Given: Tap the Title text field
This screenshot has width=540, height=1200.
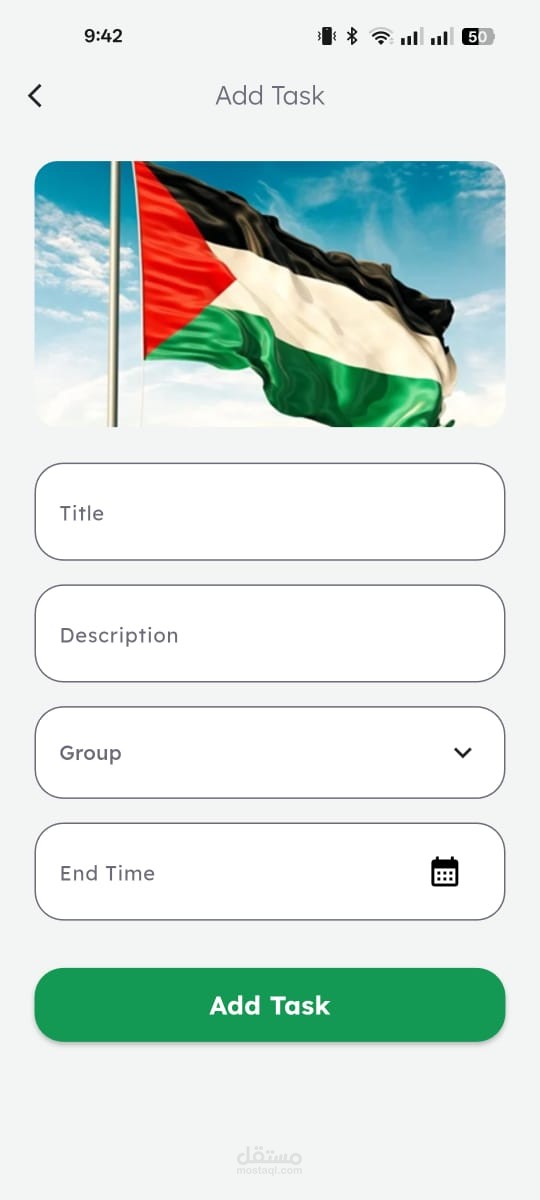Looking at the screenshot, I should click(270, 511).
